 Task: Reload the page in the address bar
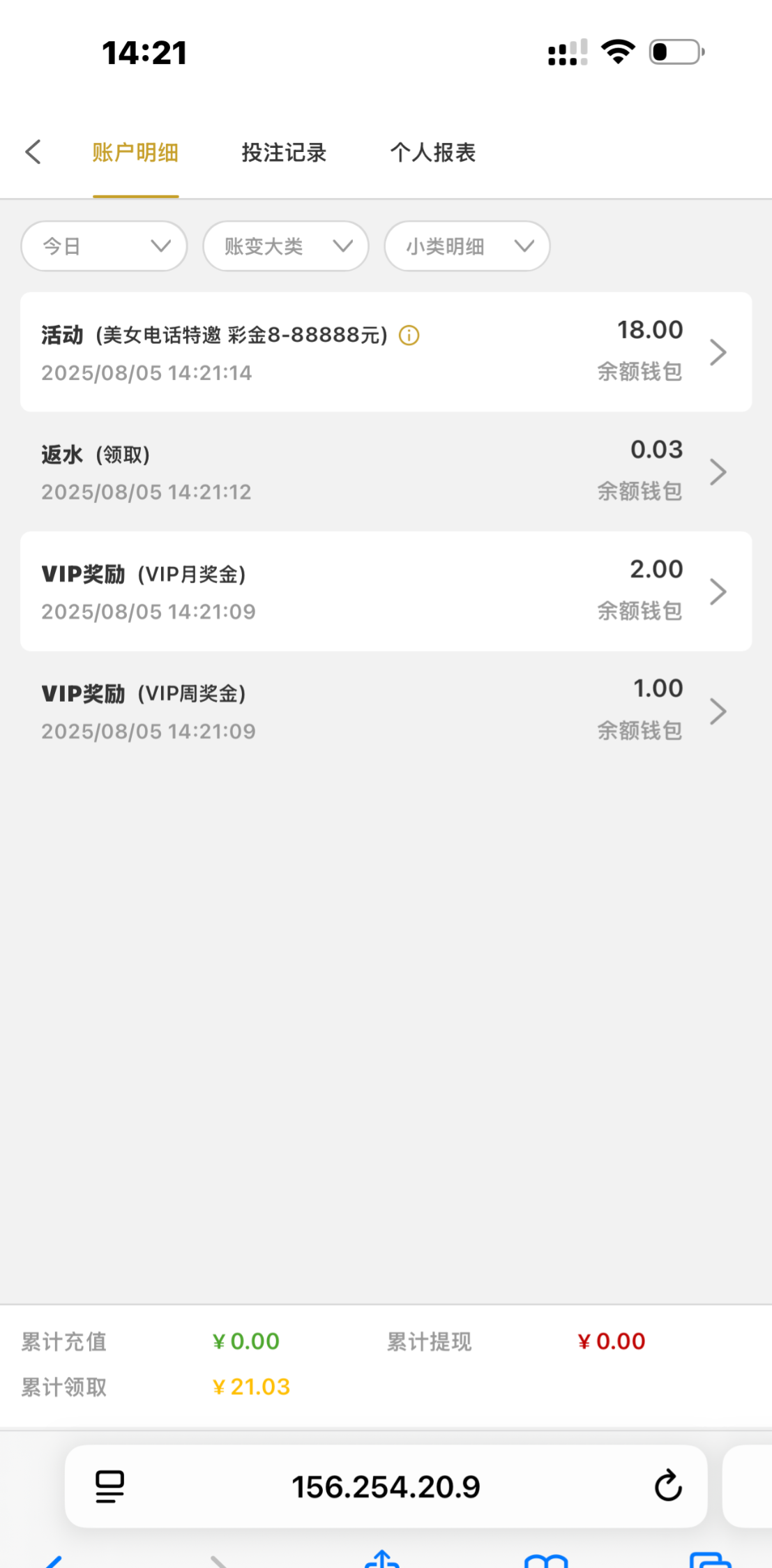coord(667,1486)
